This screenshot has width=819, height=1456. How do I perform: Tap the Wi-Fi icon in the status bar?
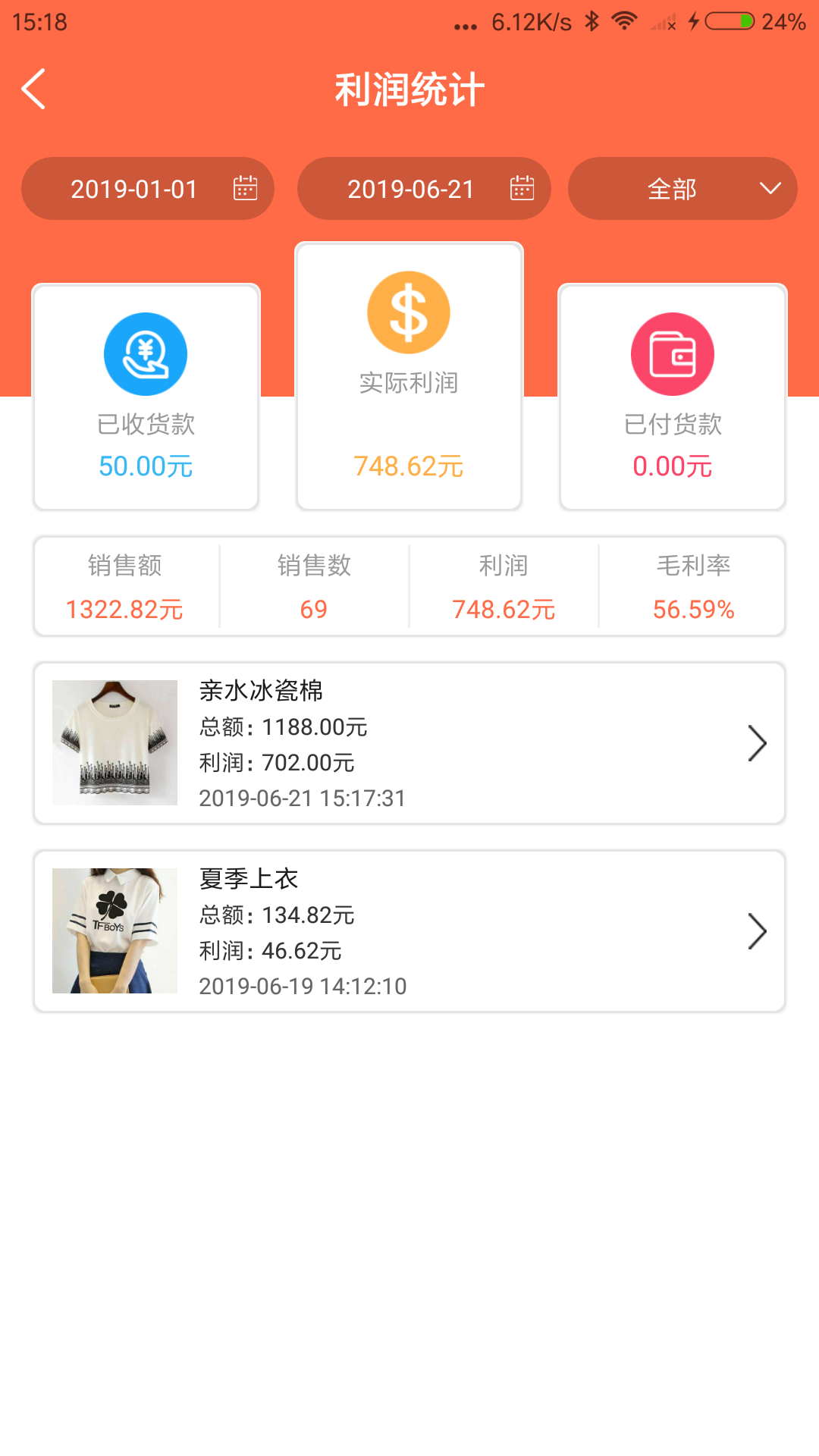pos(623,22)
